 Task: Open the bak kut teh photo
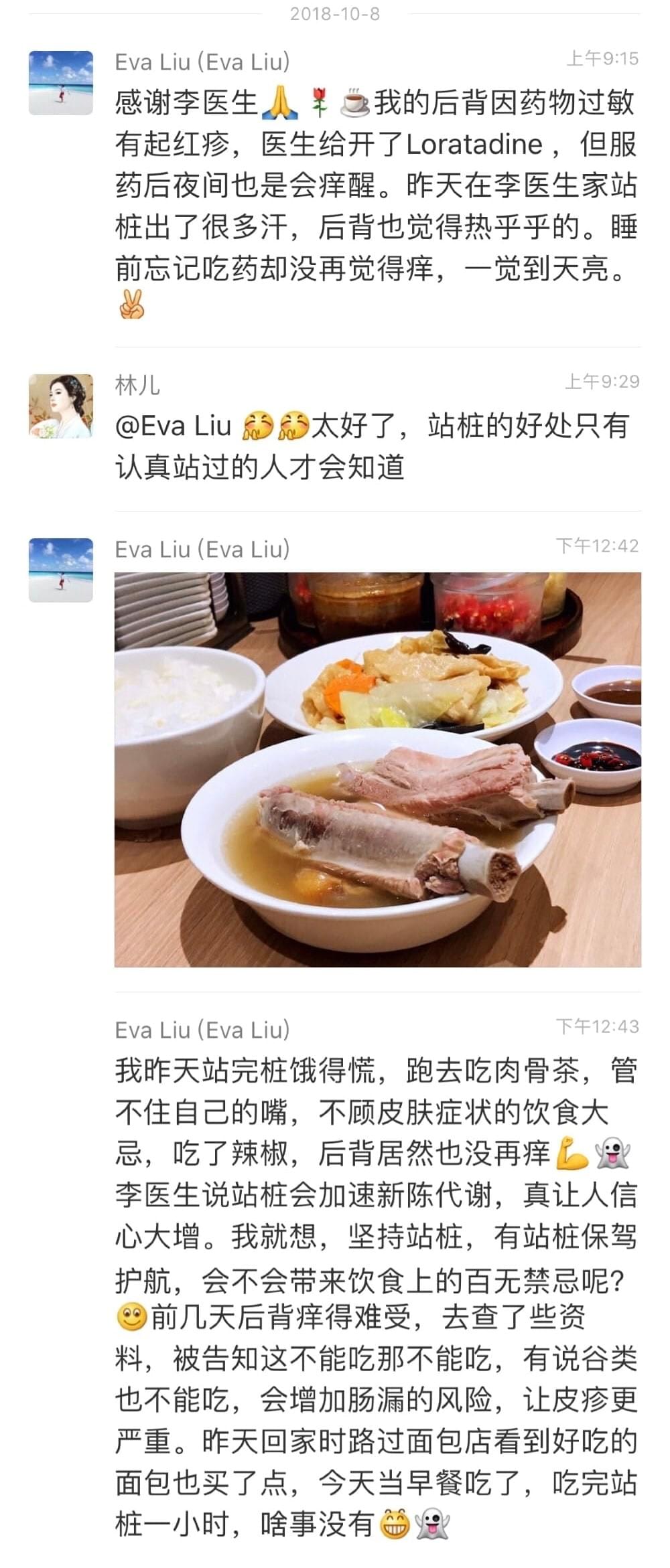click(377, 769)
